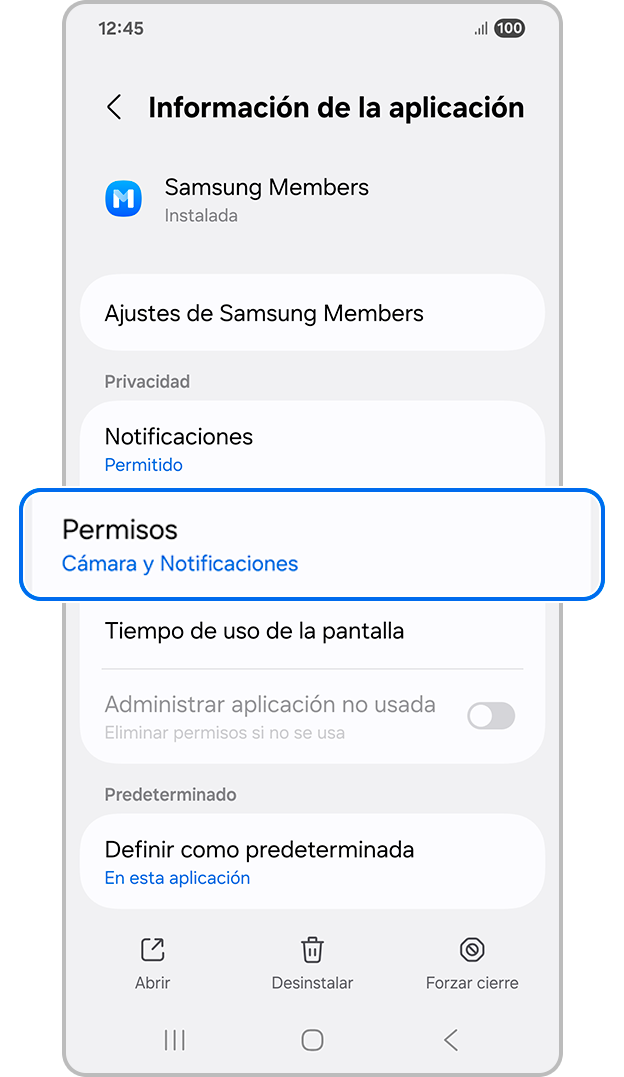Tap Desinstalar button

(x=312, y=963)
